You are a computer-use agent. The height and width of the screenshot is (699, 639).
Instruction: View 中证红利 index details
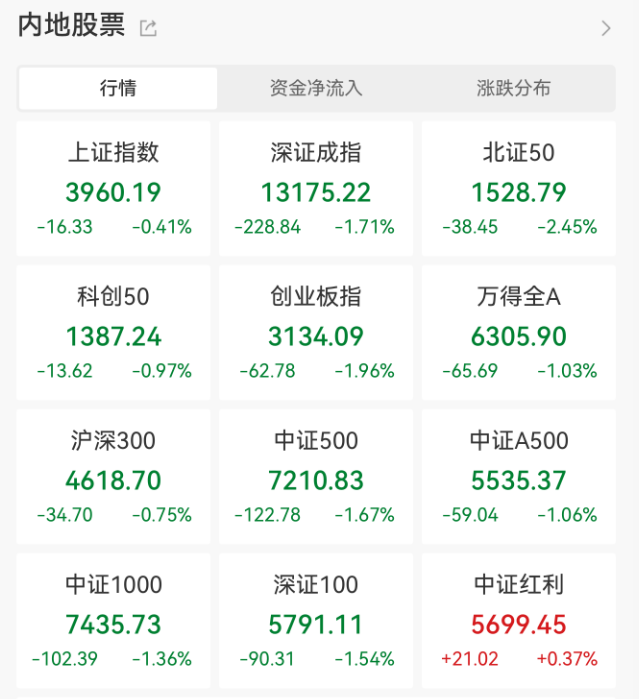pos(519,619)
